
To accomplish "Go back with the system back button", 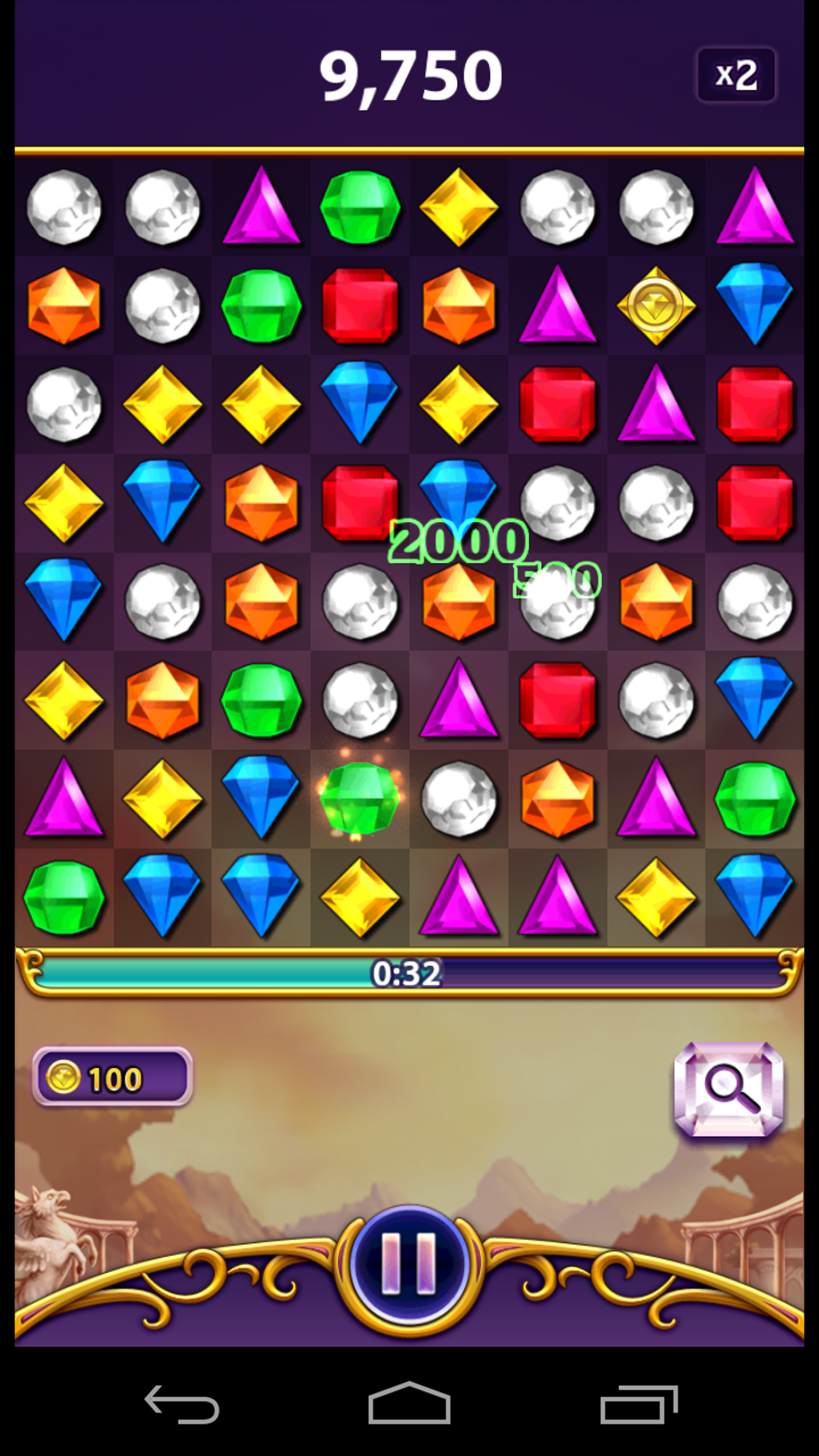I will (181, 1405).
